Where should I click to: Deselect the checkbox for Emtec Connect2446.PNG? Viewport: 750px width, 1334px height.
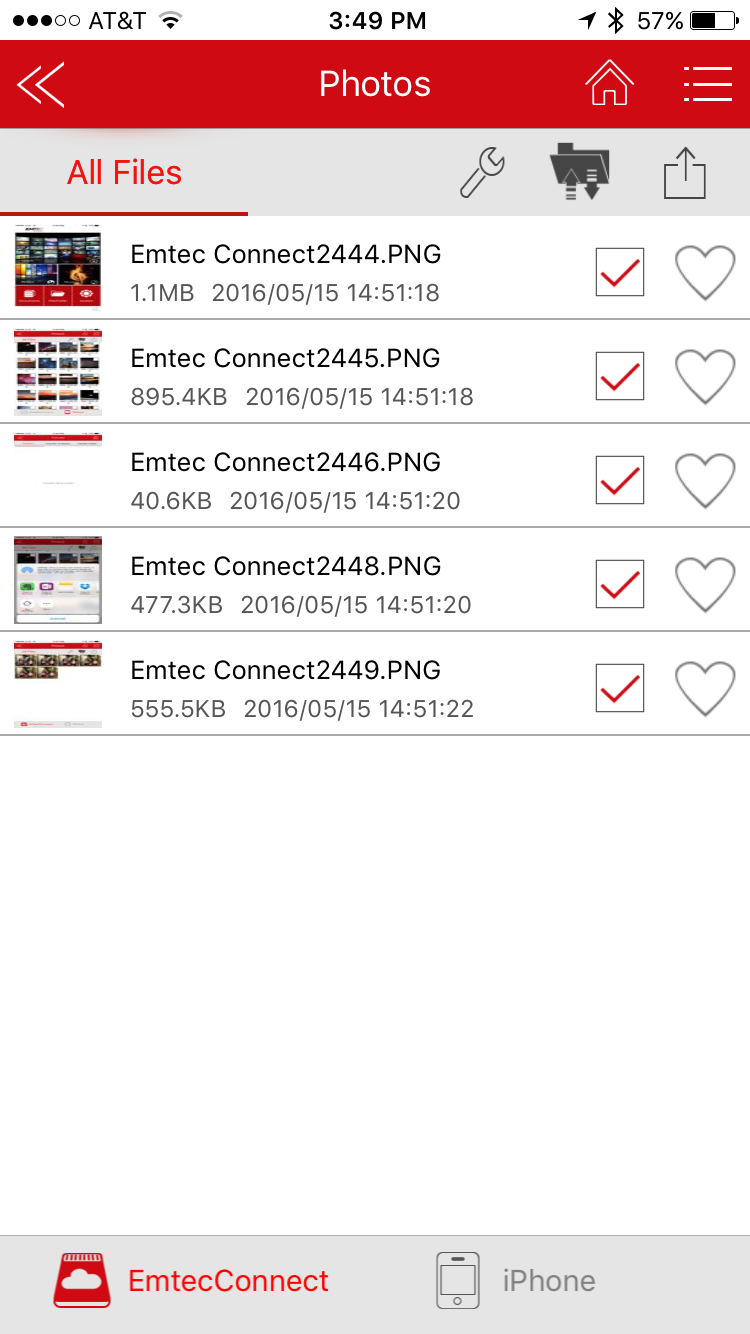point(619,480)
